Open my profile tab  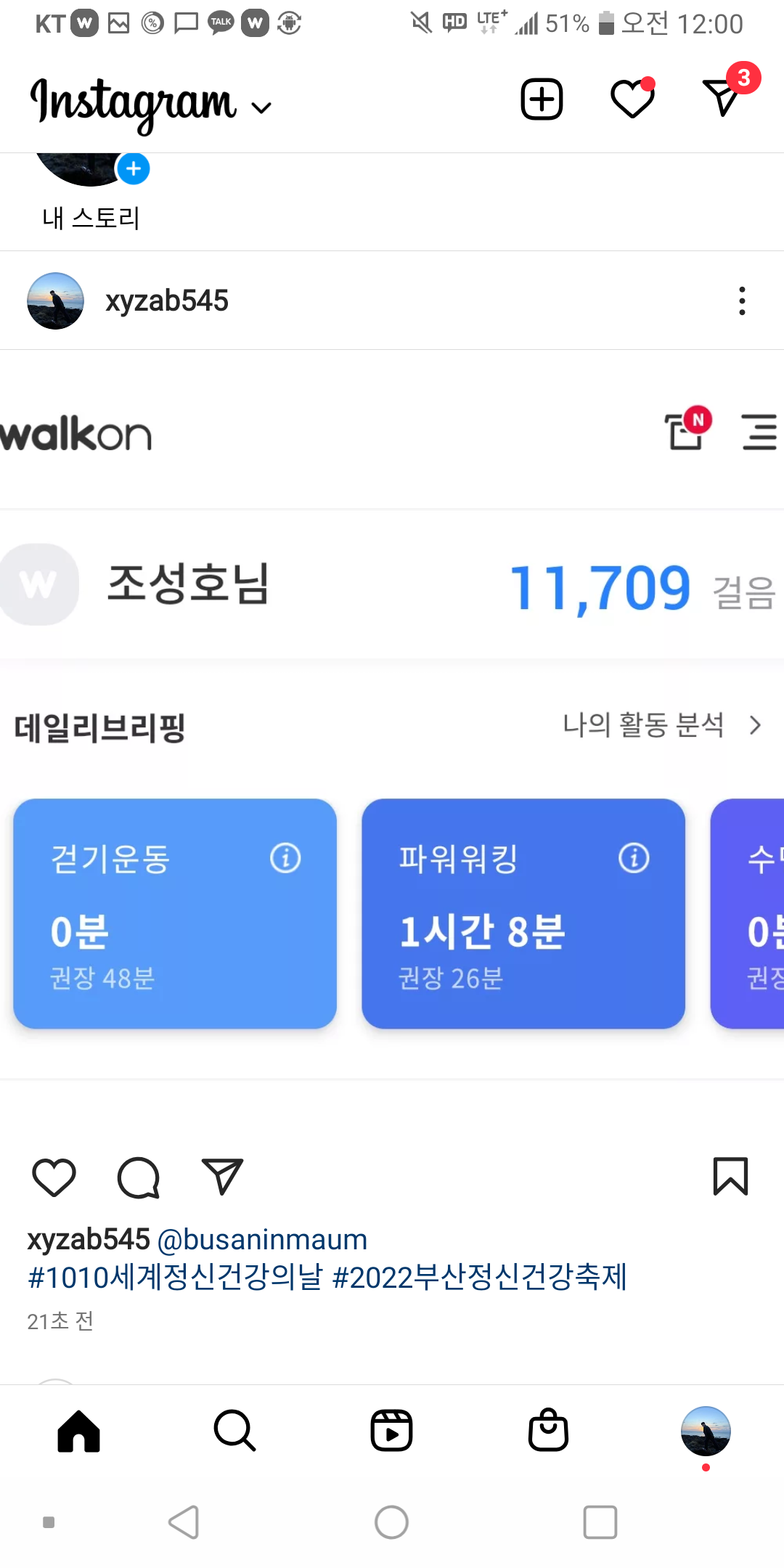pyautogui.click(x=705, y=1431)
